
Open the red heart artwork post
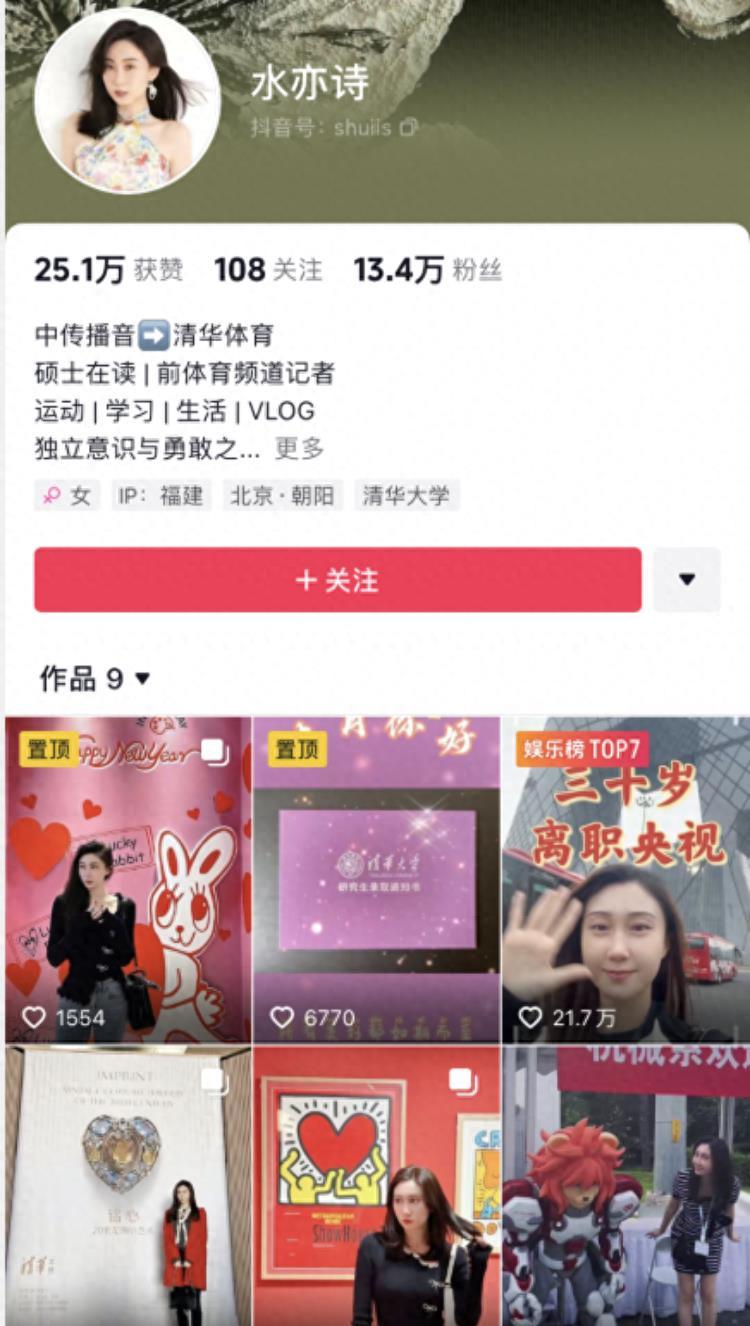point(376,1186)
